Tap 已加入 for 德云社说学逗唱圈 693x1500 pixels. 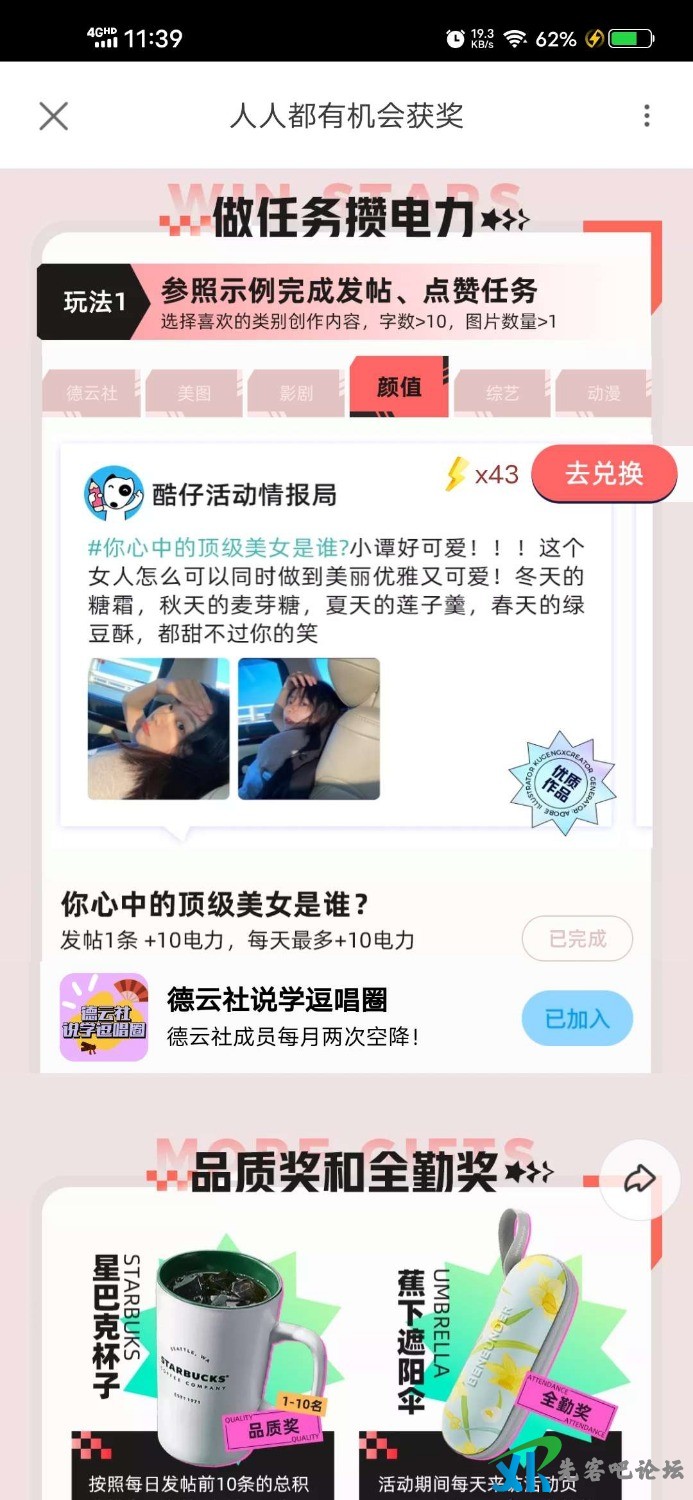[577, 1019]
